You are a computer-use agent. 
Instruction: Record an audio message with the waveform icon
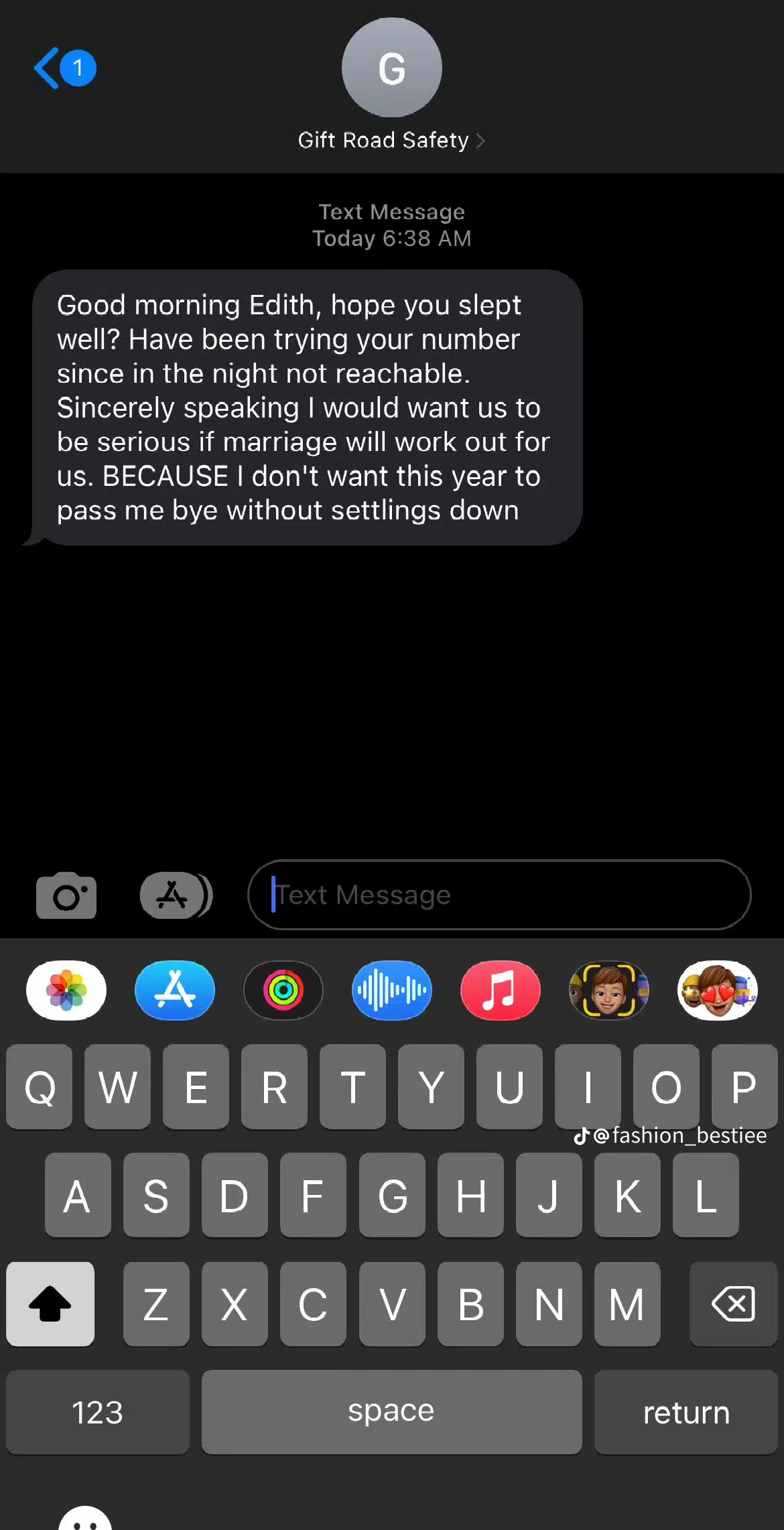(x=392, y=991)
